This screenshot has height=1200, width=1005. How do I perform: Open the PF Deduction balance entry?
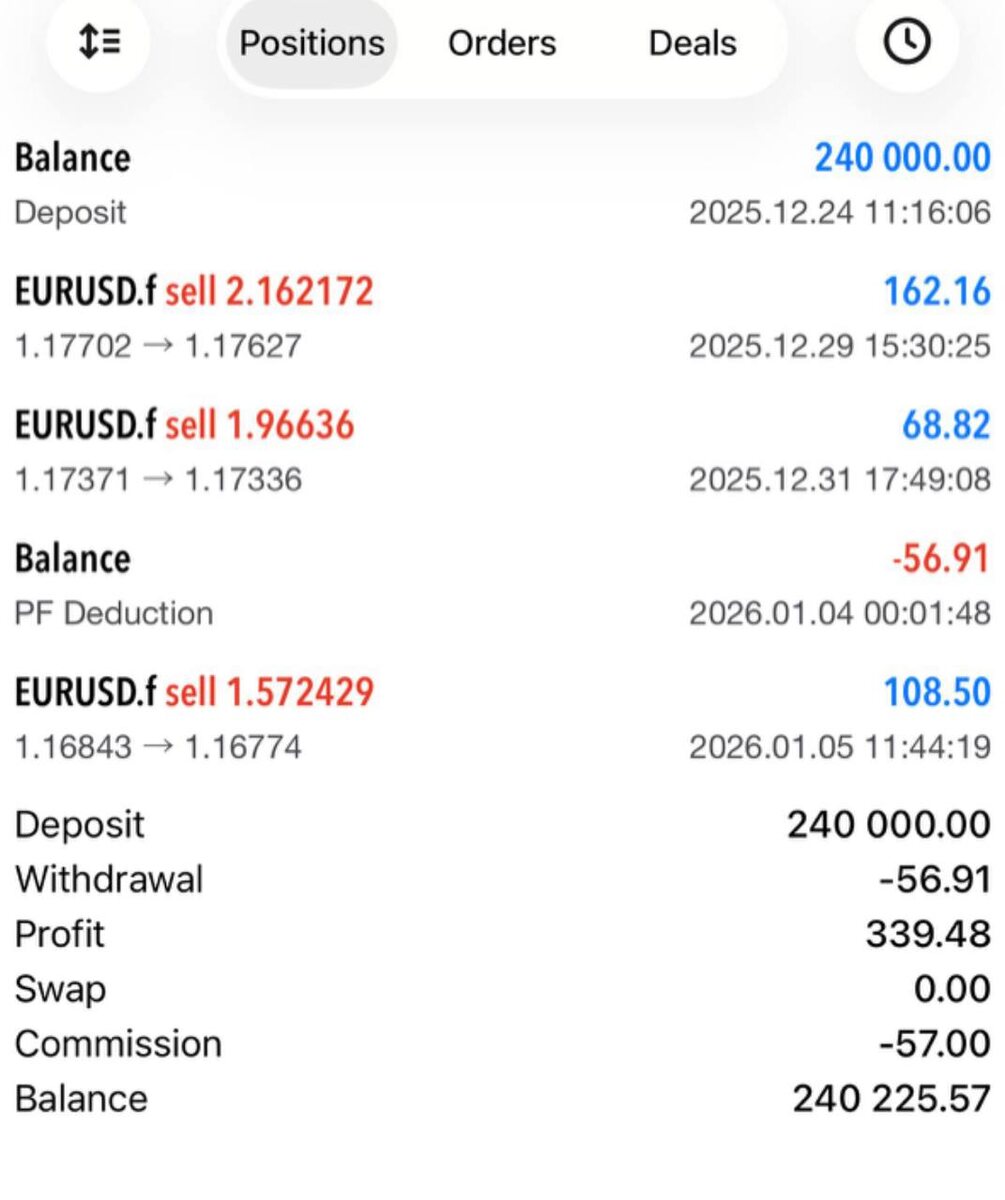[502, 585]
